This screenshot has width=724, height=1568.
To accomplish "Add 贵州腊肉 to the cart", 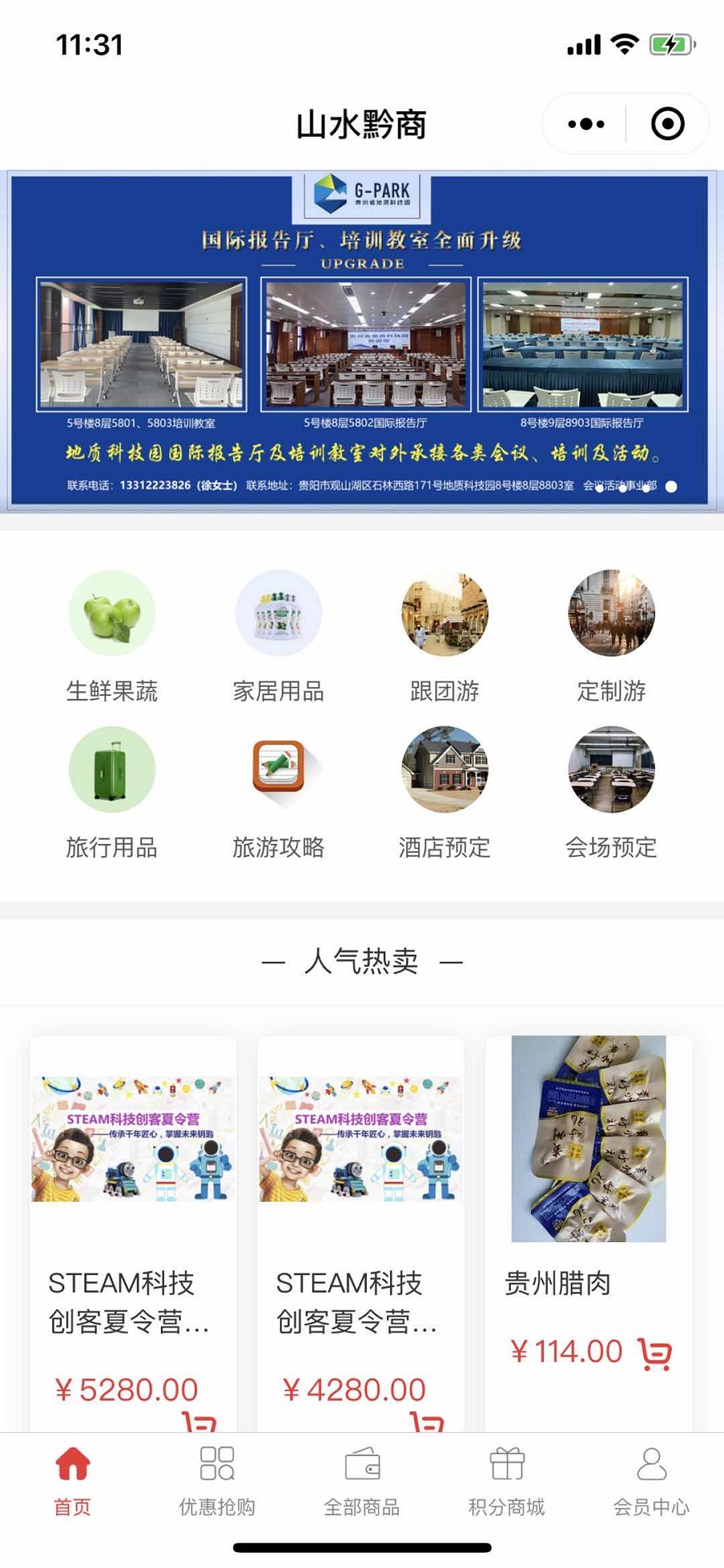I will [x=655, y=1354].
